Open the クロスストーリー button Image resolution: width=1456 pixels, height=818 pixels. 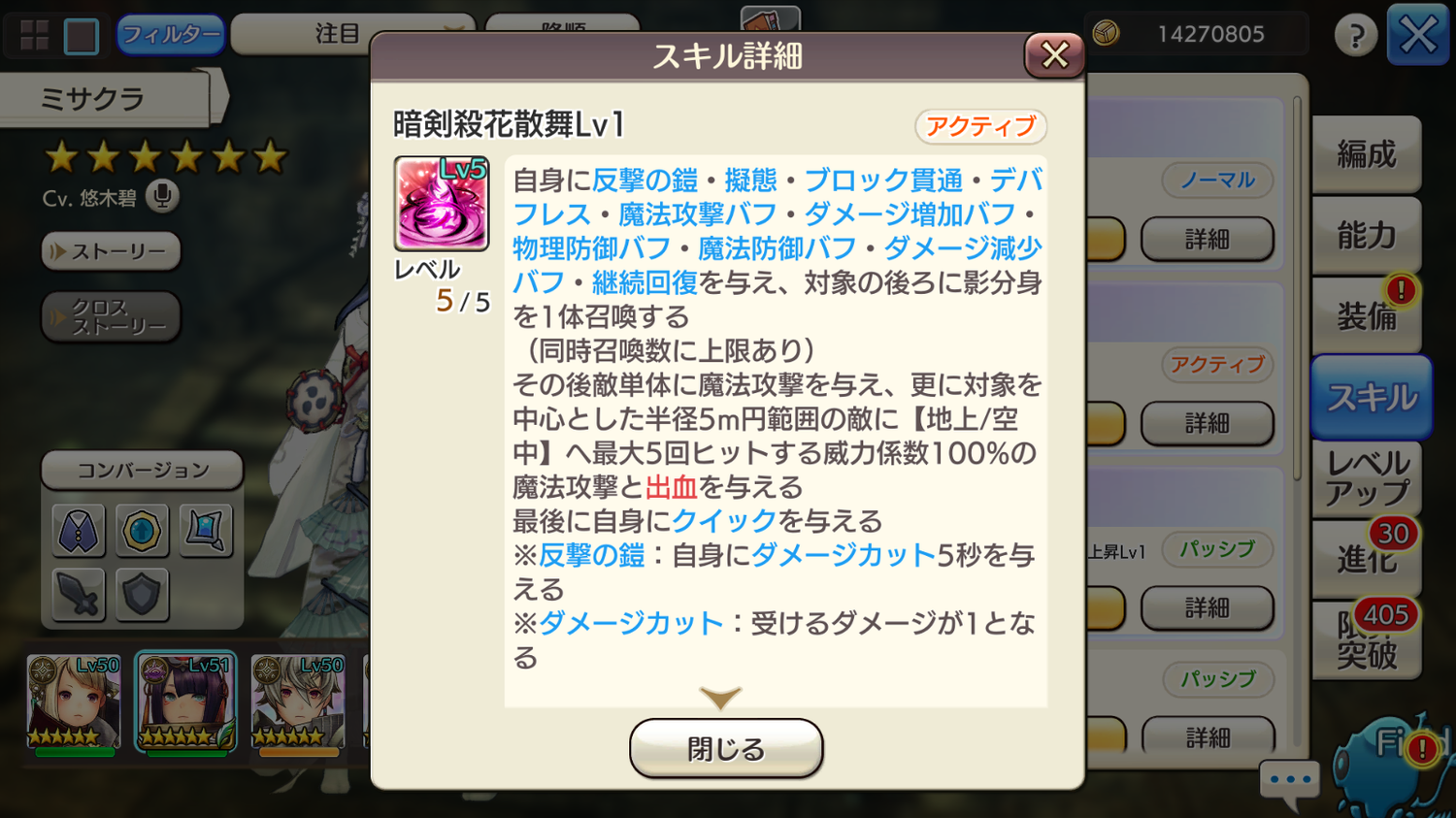click(x=111, y=316)
